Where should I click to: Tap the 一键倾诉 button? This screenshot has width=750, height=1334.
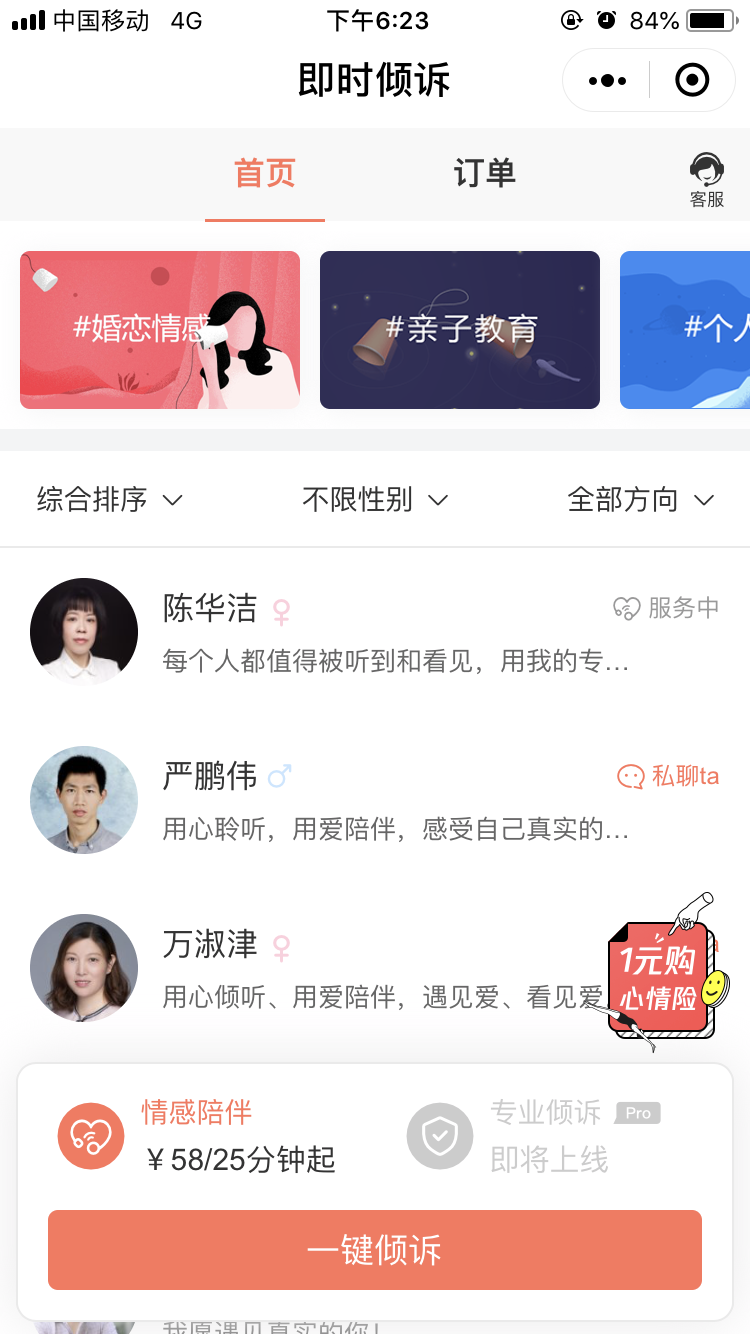point(375,1250)
